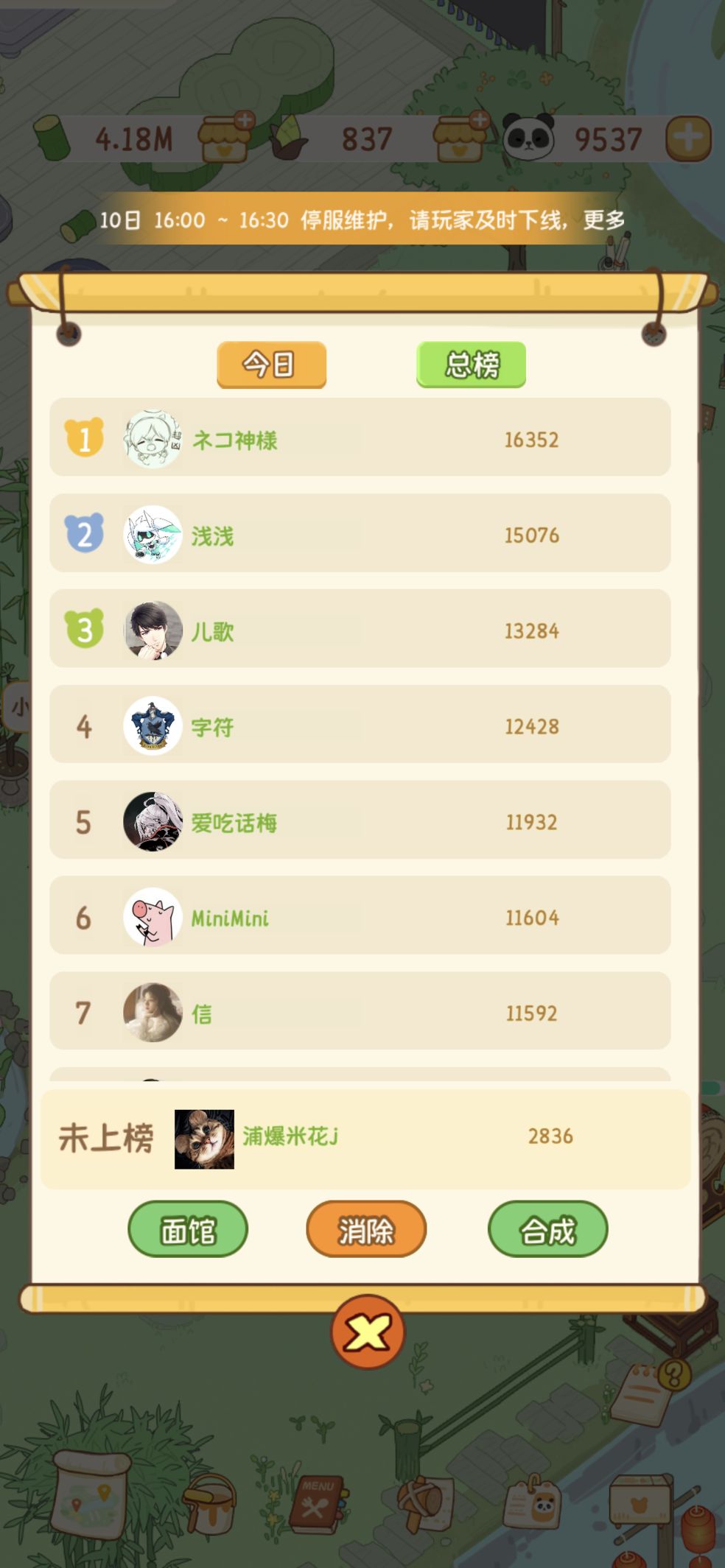Switch to the 总榜 leaderboard tab

tap(471, 365)
